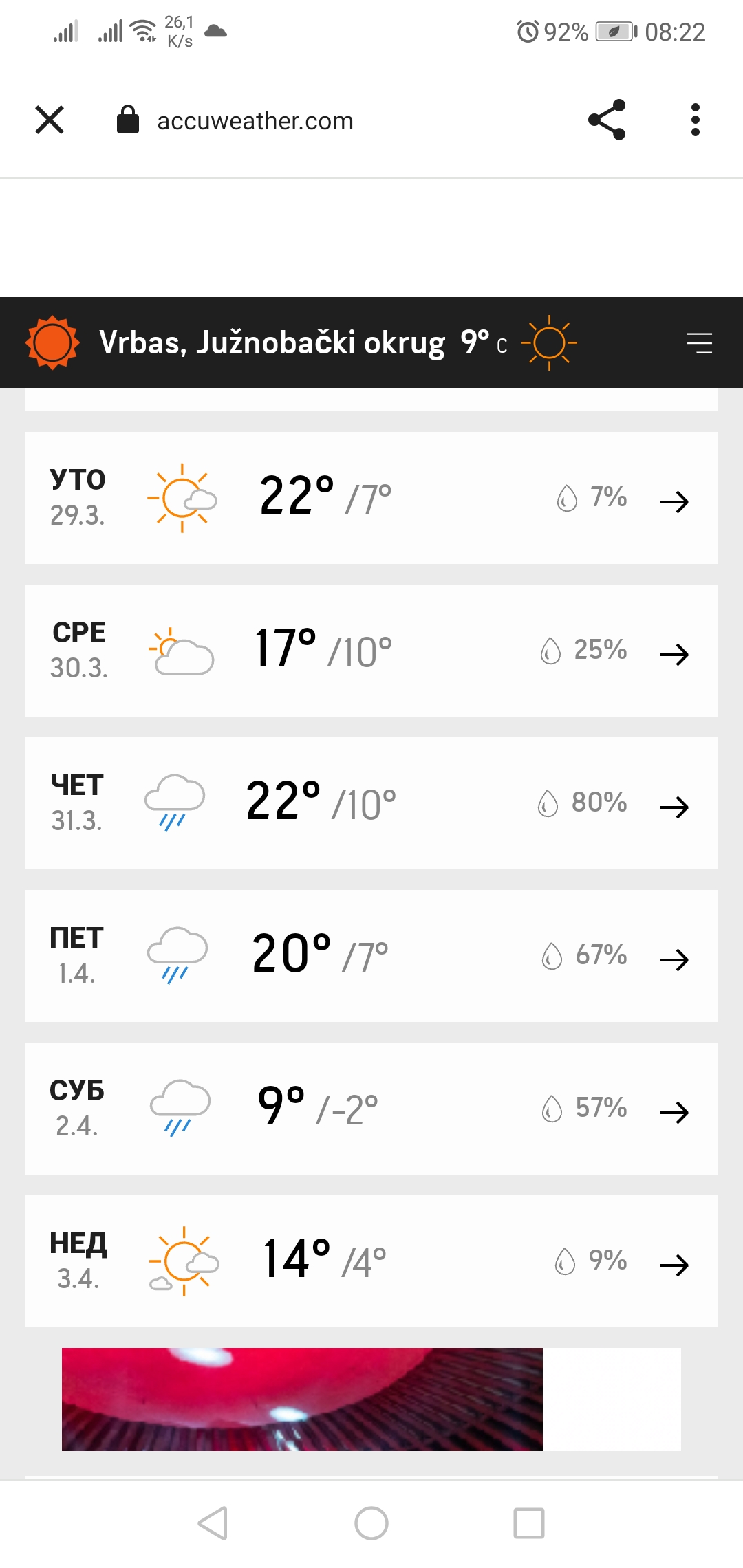
Task: Open the AccuWeather hamburger menu
Action: (x=700, y=342)
